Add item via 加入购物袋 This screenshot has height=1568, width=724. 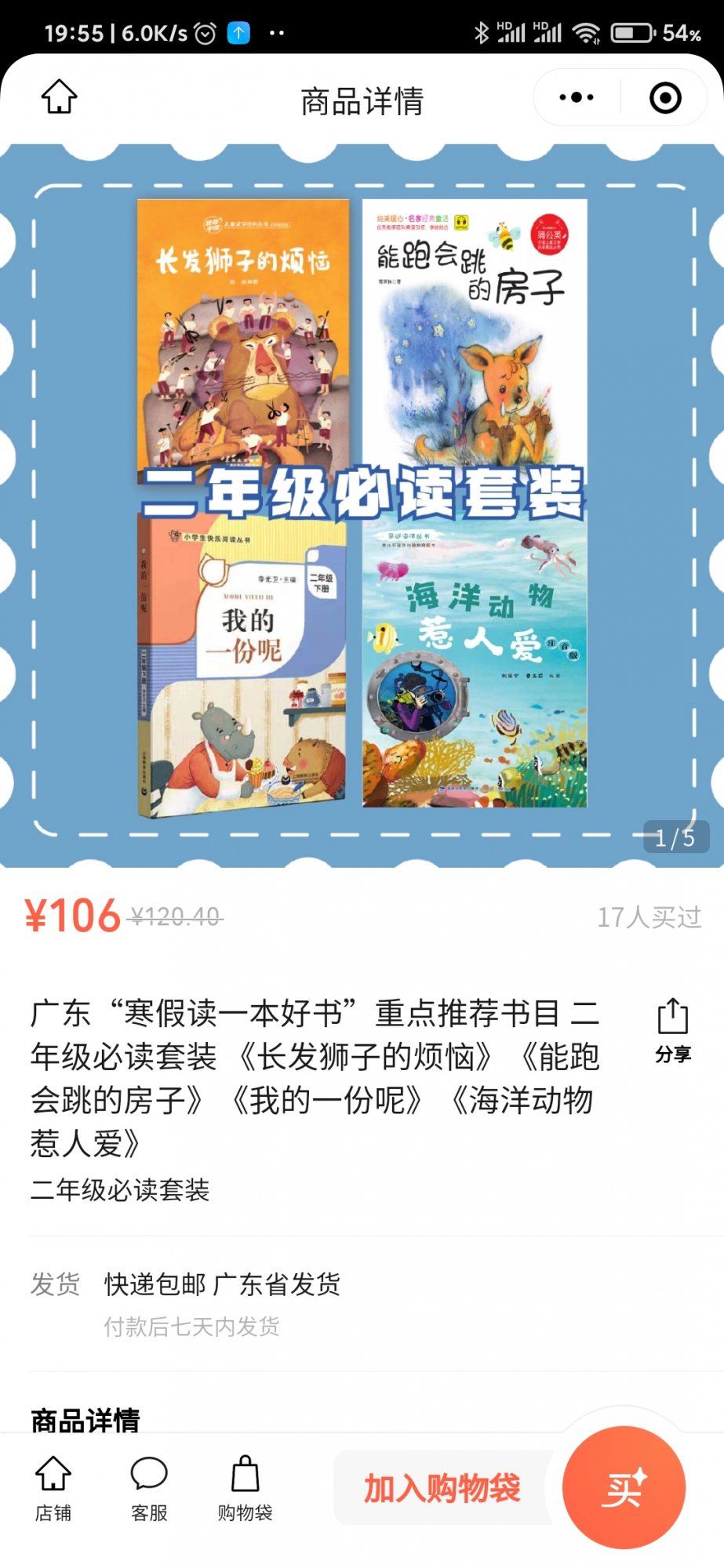[x=442, y=1487]
